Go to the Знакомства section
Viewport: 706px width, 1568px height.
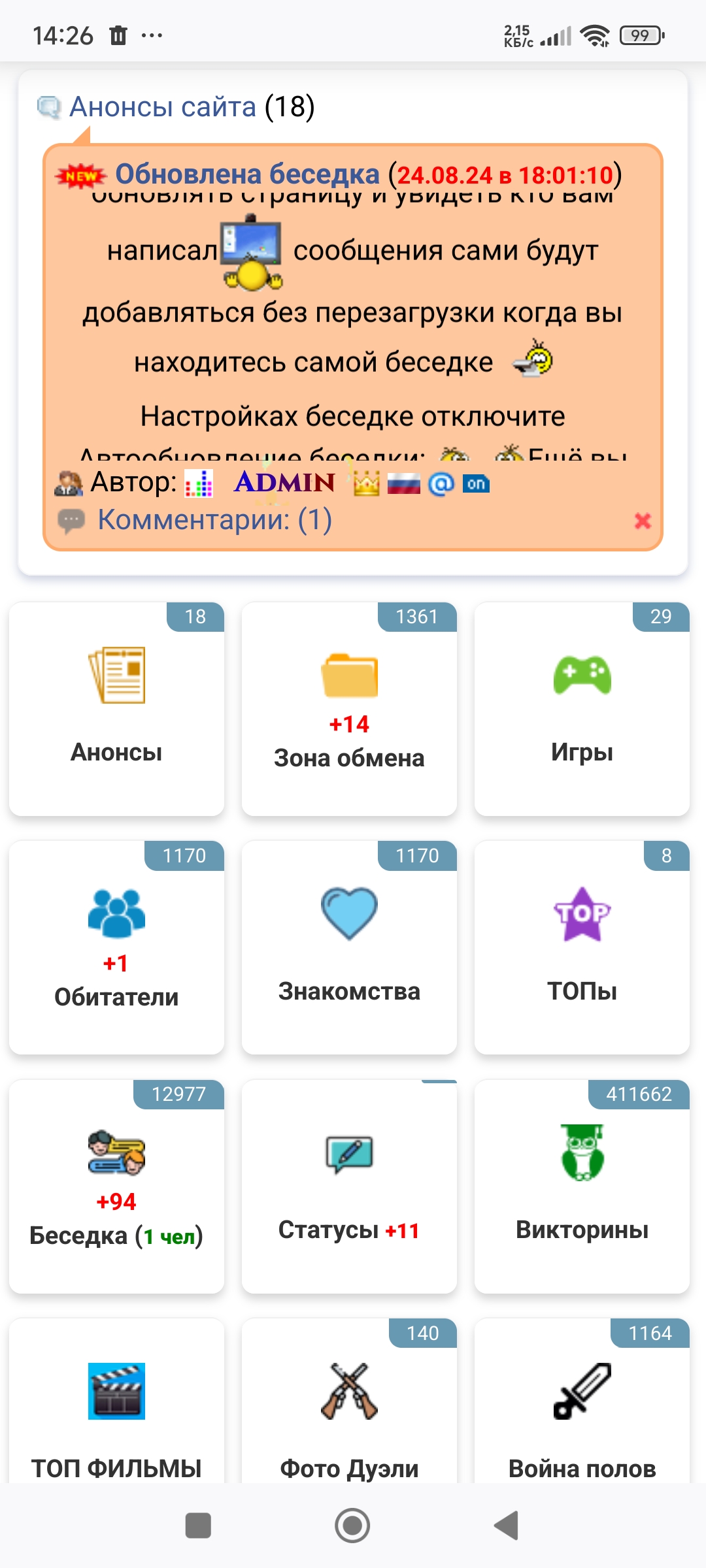click(349, 947)
